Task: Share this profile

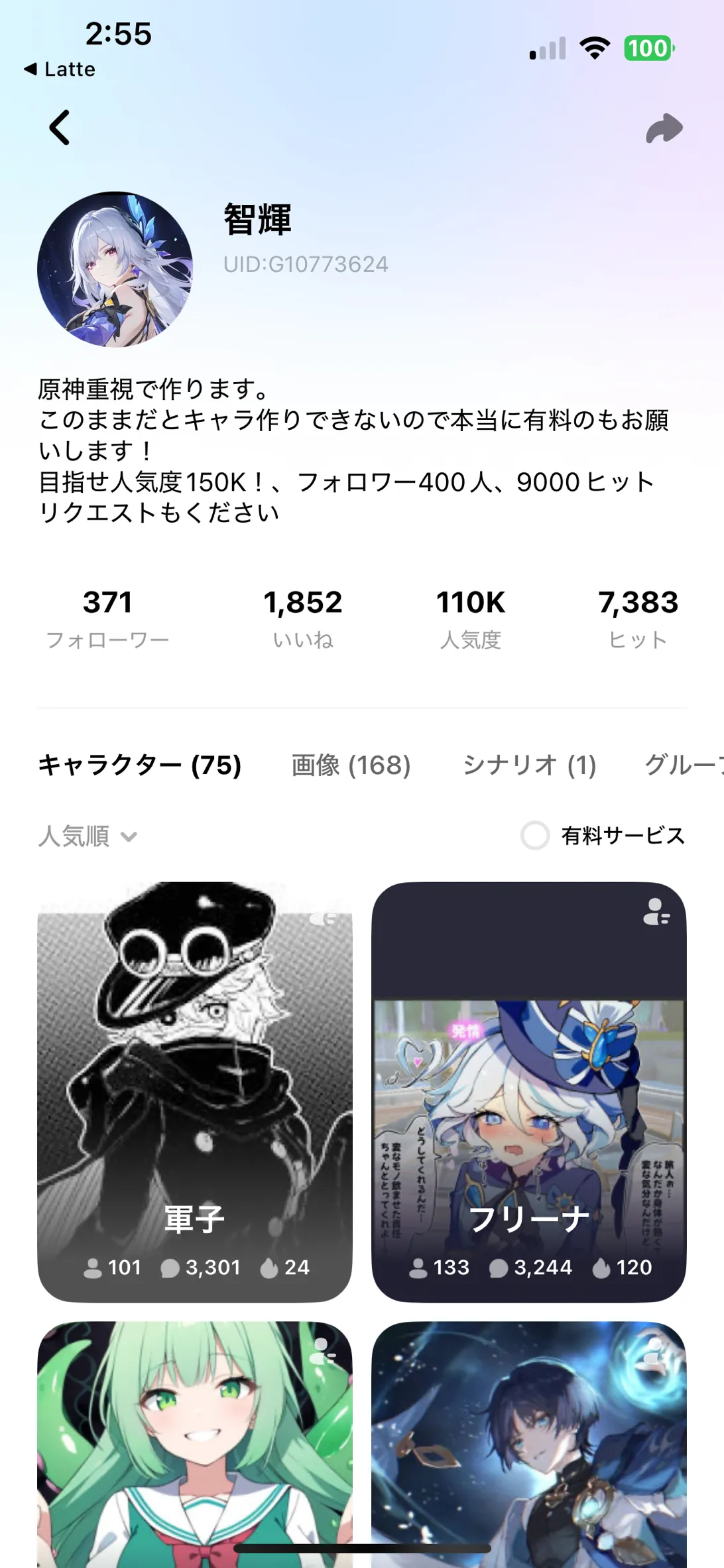Action: [x=664, y=129]
